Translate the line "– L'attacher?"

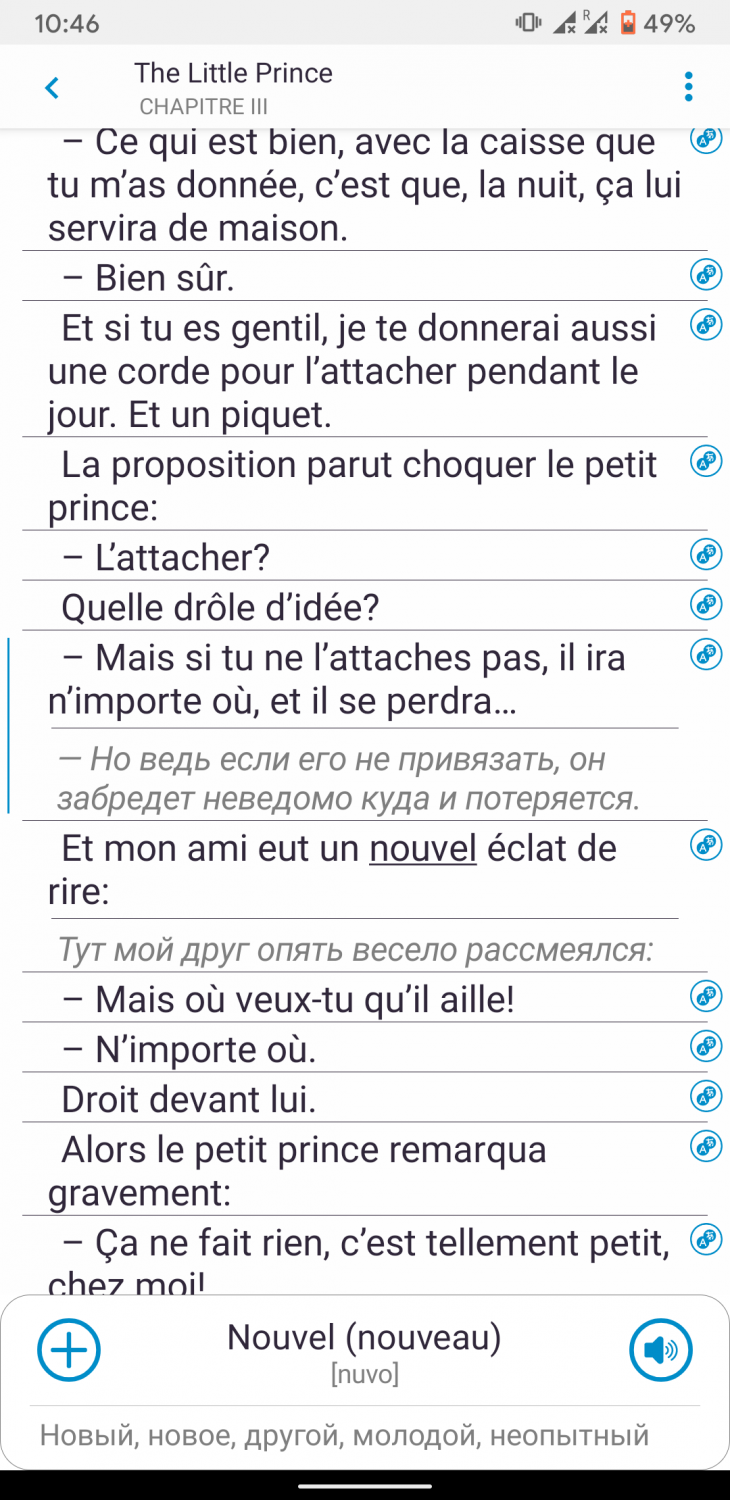(x=706, y=553)
